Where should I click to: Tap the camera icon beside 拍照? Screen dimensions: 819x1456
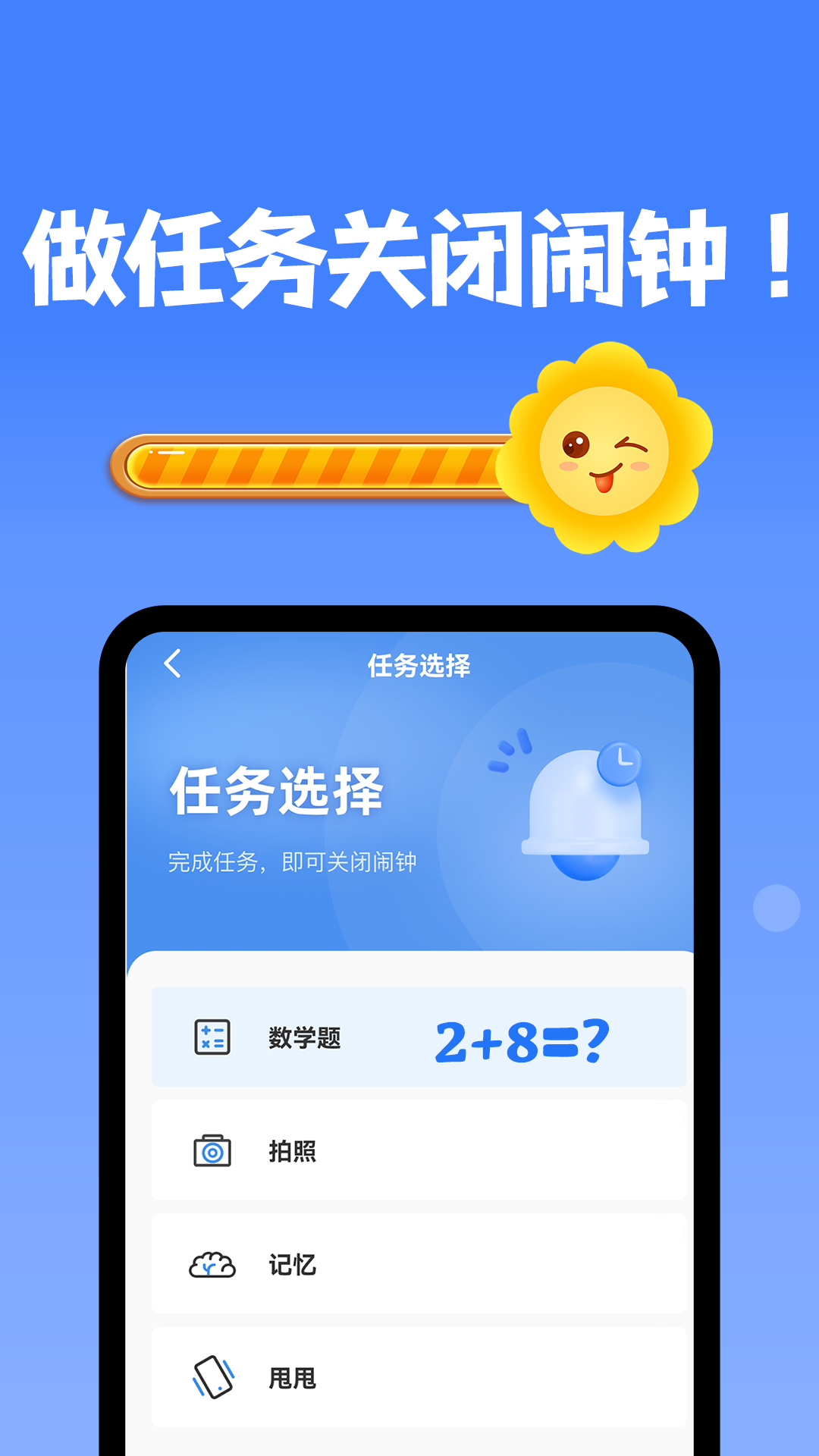tap(212, 1151)
